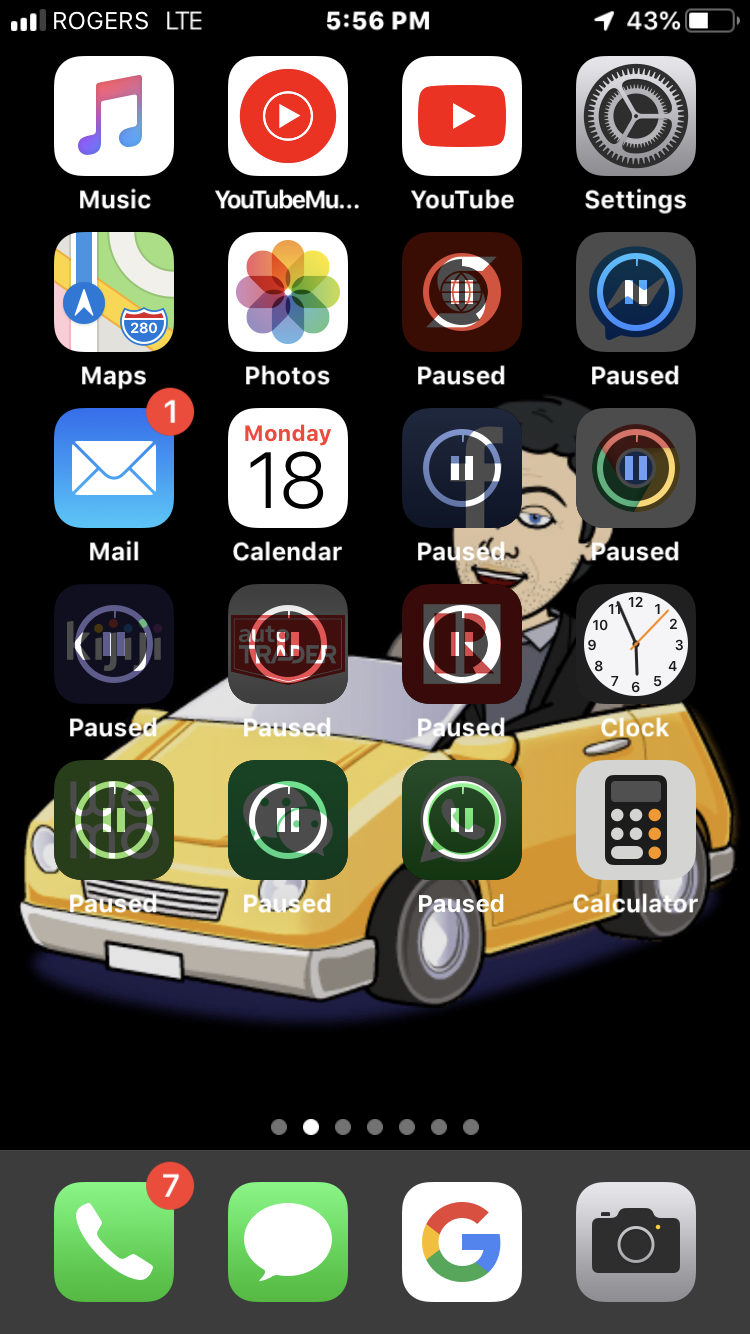Resume the paused Facebook app download
Screen dimensions: 750x1334
462,468
